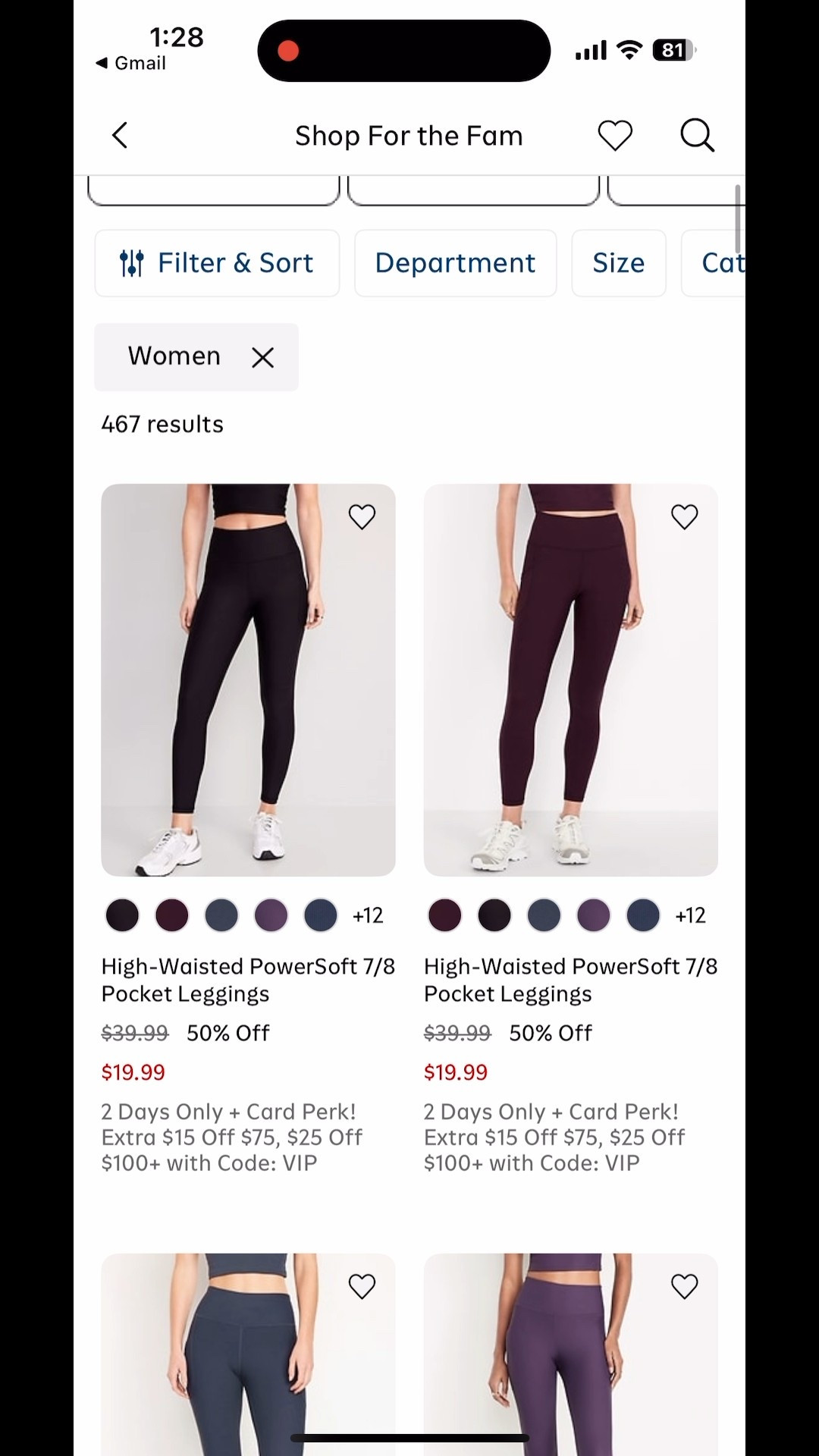Image resolution: width=819 pixels, height=1456 pixels.
Task: Tap +12 to see more colors for black leggings
Action: tap(368, 915)
